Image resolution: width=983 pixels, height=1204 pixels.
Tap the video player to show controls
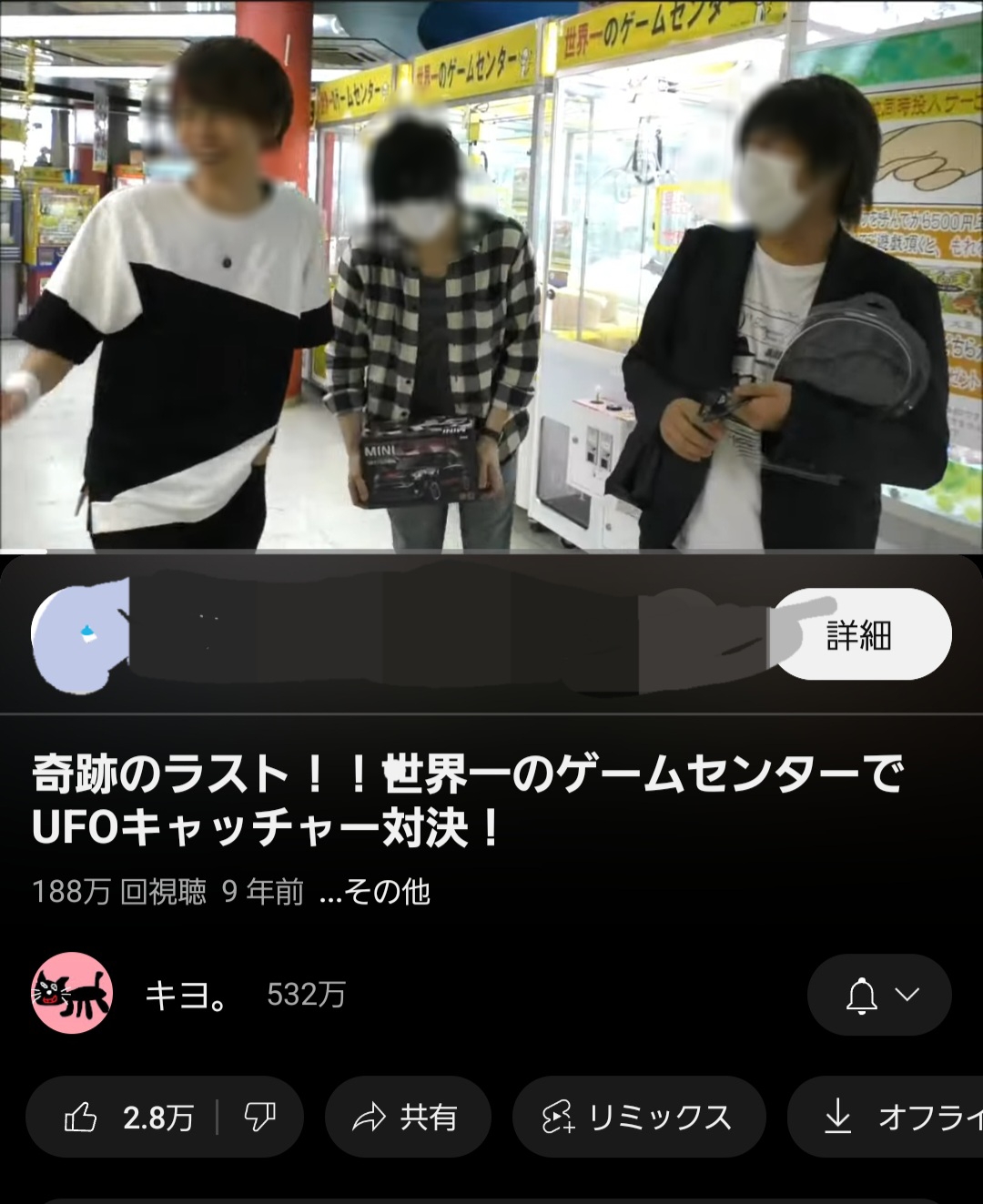[x=491, y=273]
